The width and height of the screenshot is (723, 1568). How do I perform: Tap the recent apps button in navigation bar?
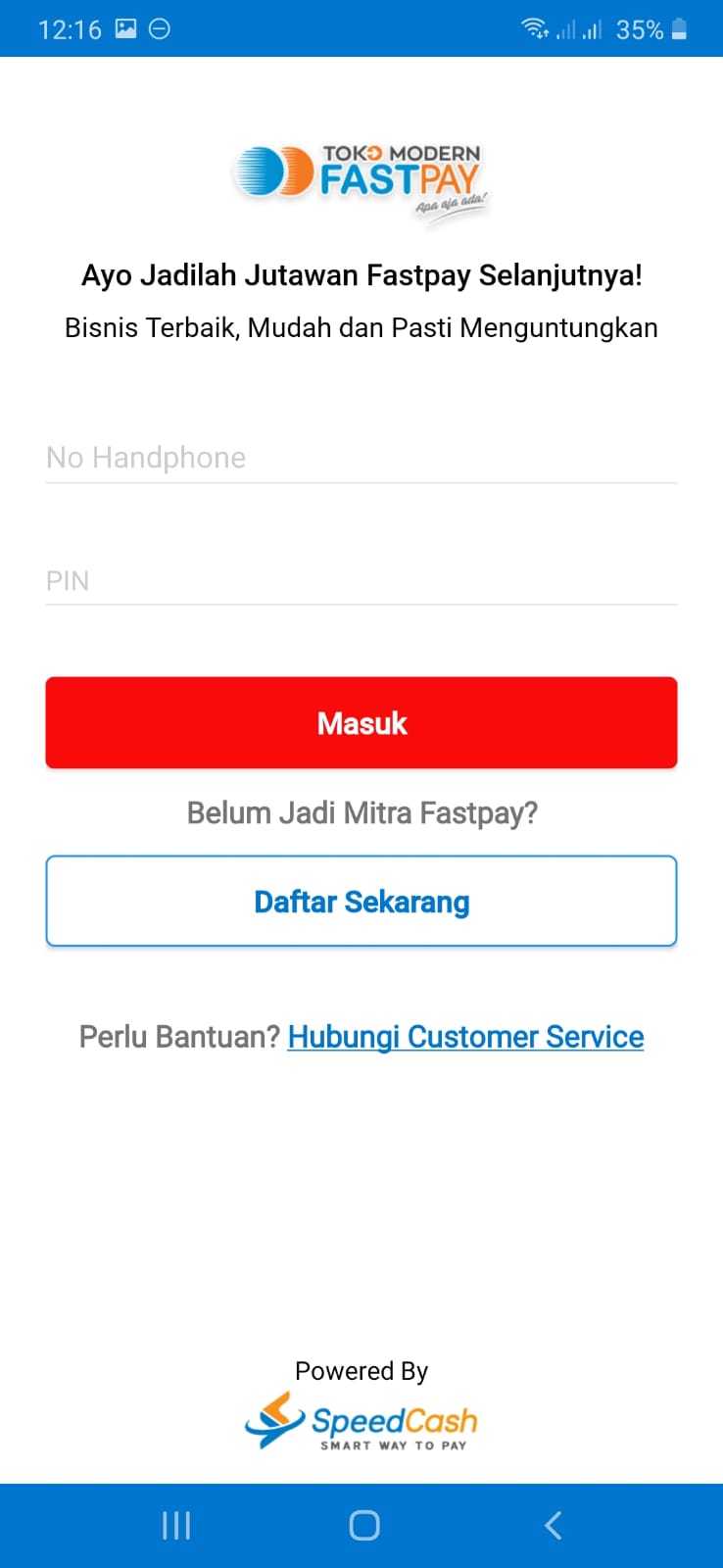(x=174, y=1524)
